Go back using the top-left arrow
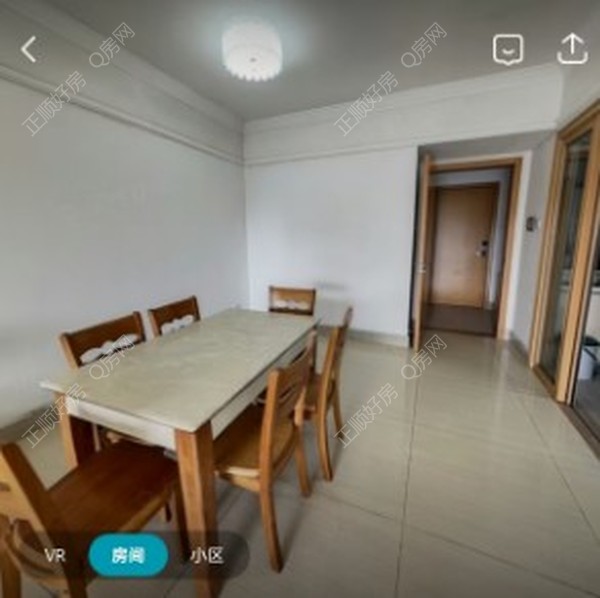Viewport: 600px width, 598px height. (29, 49)
